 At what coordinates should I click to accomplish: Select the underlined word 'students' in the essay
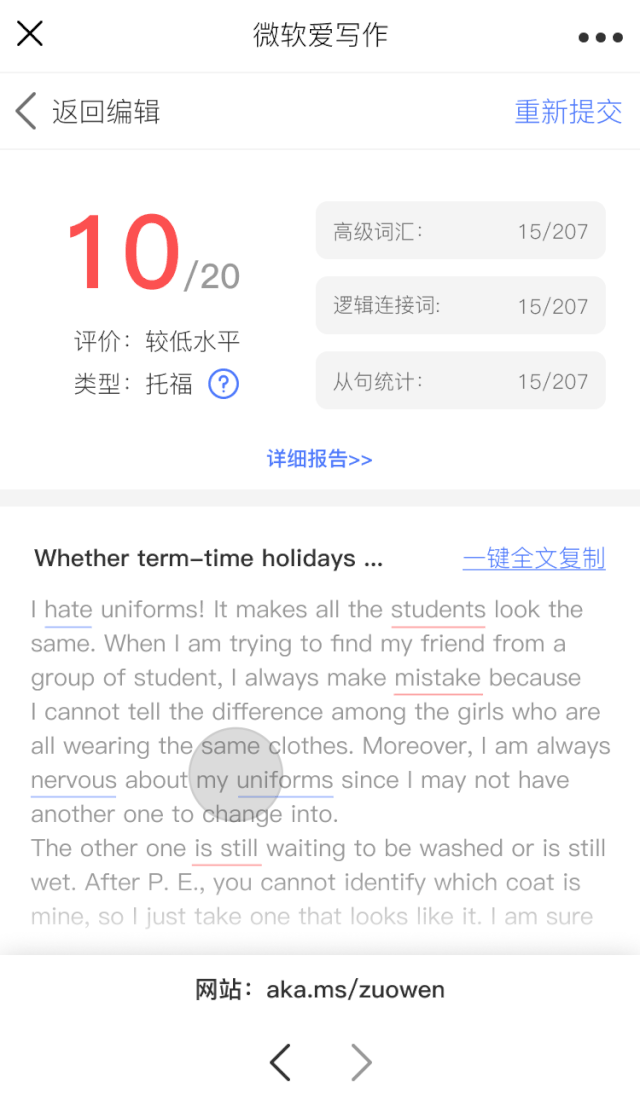tap(438, 610)
